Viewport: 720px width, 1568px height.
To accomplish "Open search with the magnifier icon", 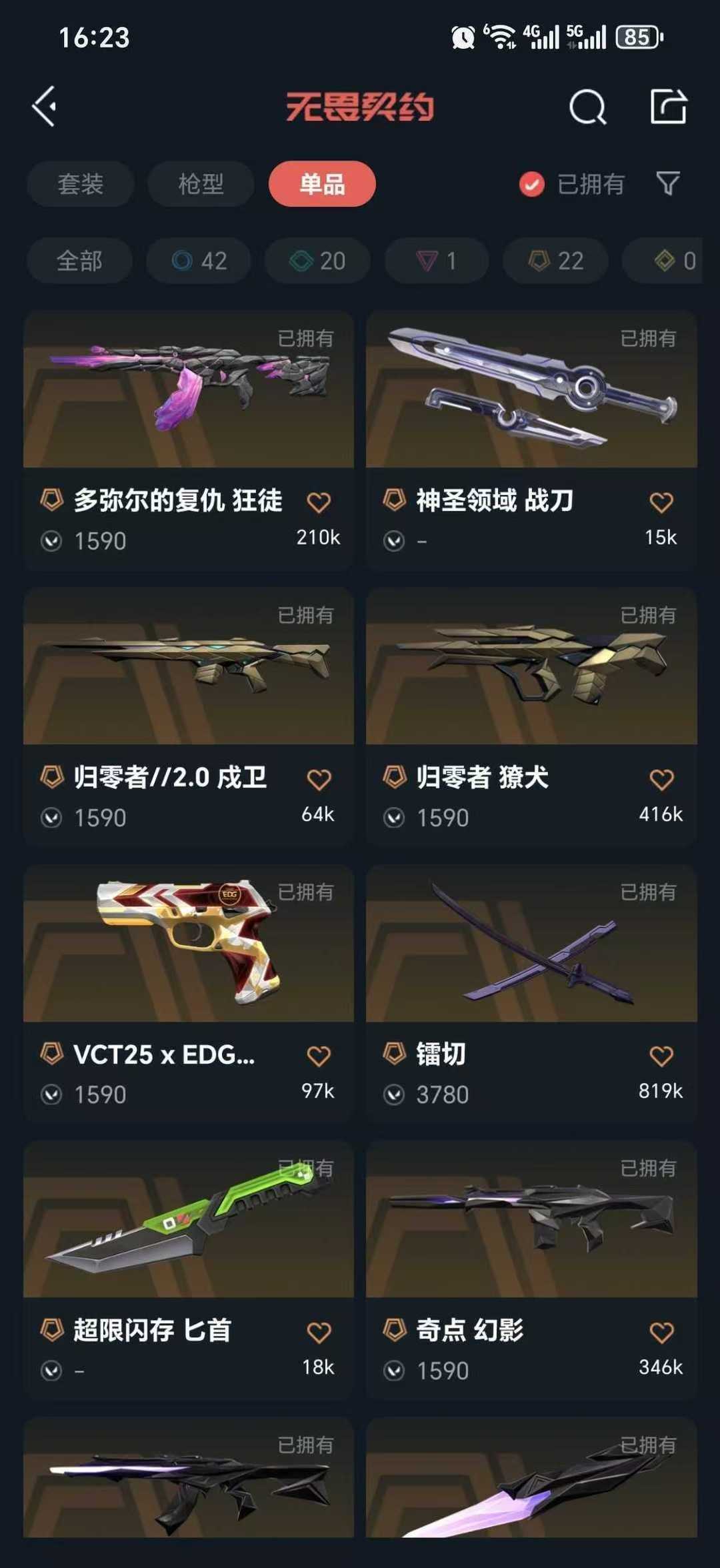I will click(587, 107).
